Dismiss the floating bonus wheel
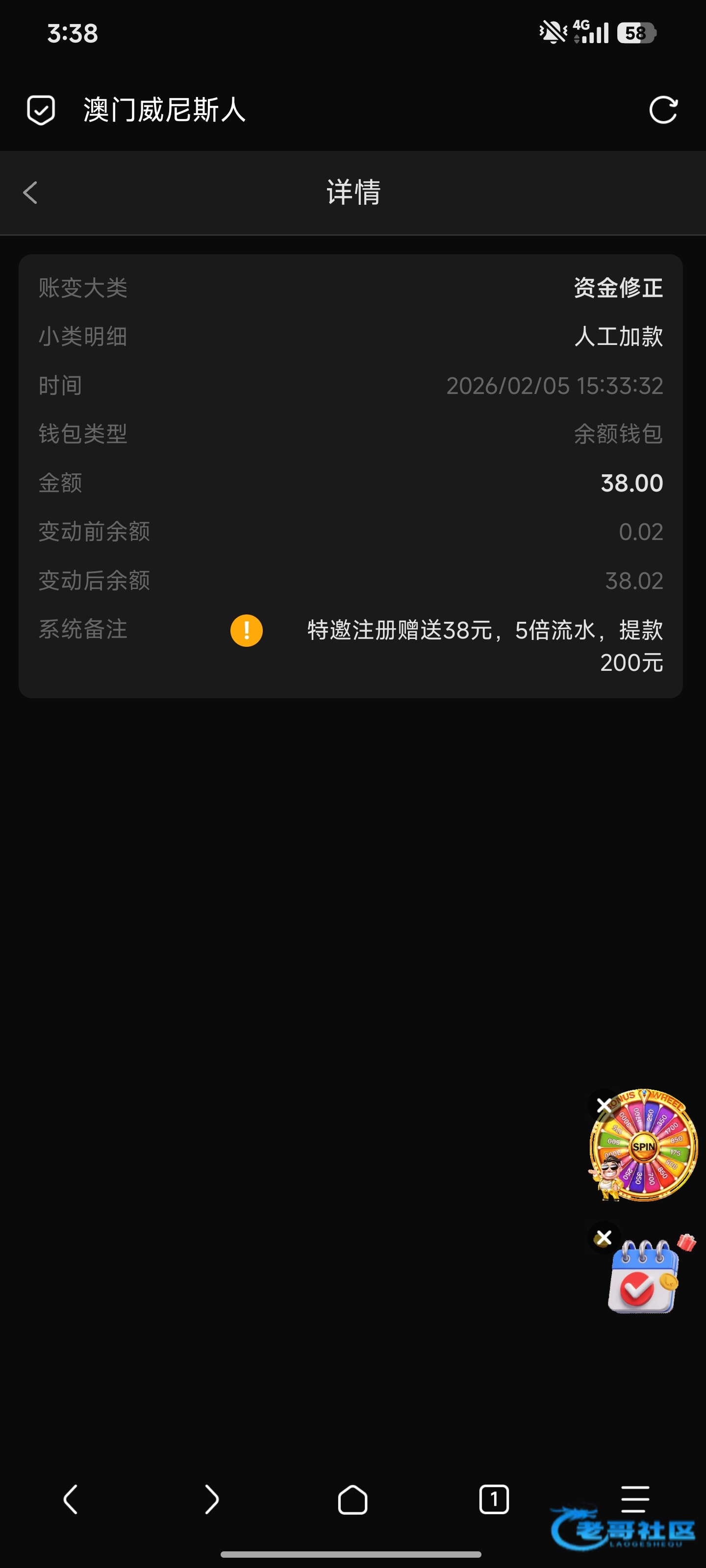Image resolution: width=706 pixels, height=1568 pixels. (x=604, y=1105)
